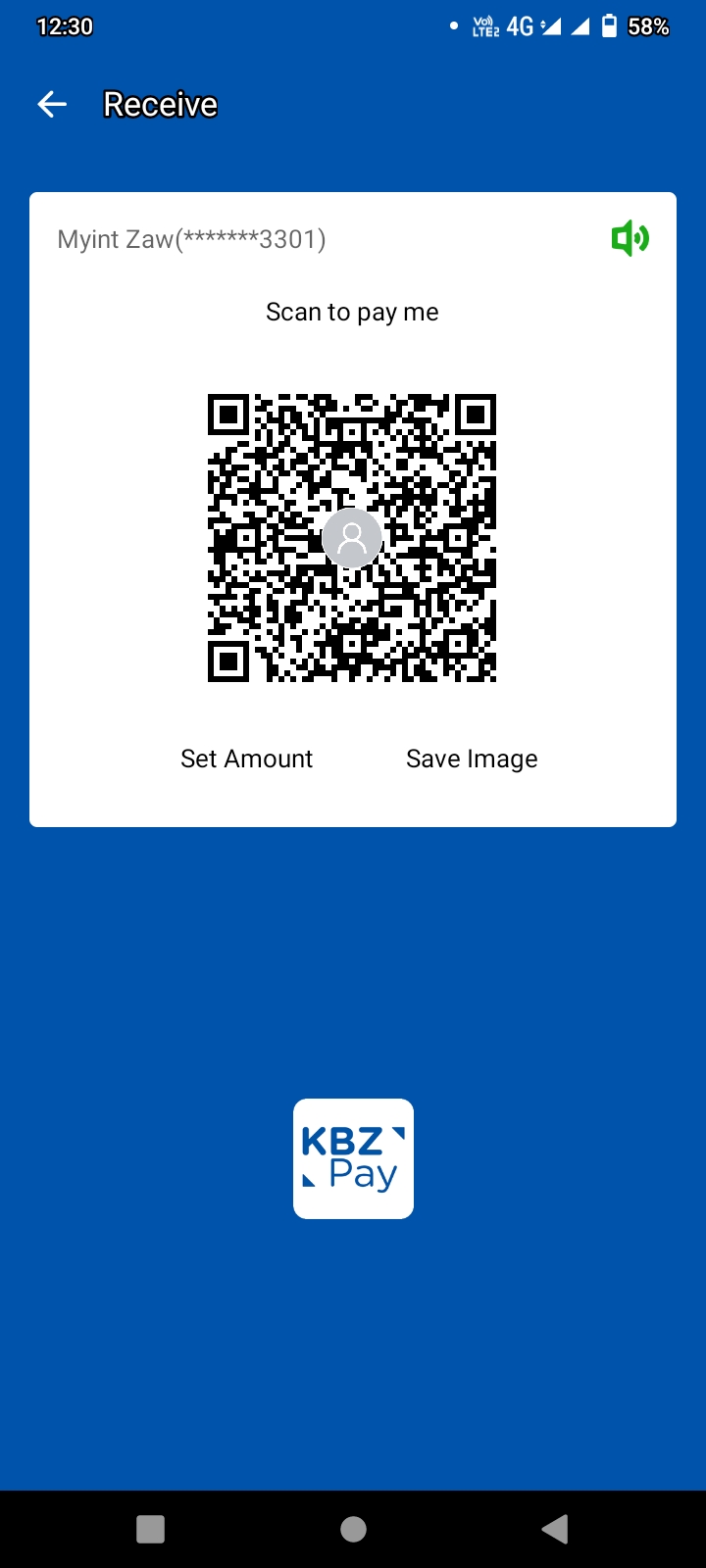
Task: Open recent apps from the navigation bar
Action: point(150,1529)
